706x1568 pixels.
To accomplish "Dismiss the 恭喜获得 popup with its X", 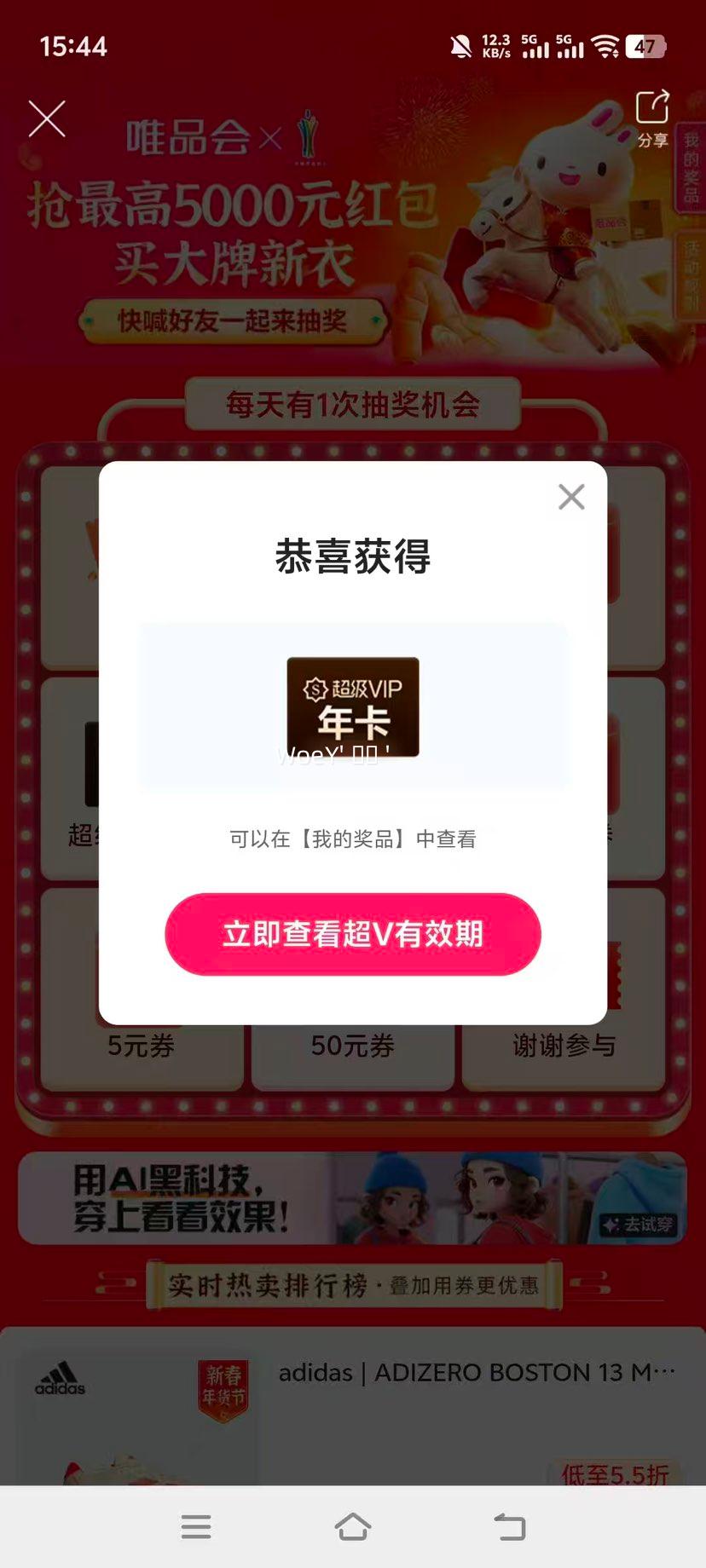I will 571,497.
